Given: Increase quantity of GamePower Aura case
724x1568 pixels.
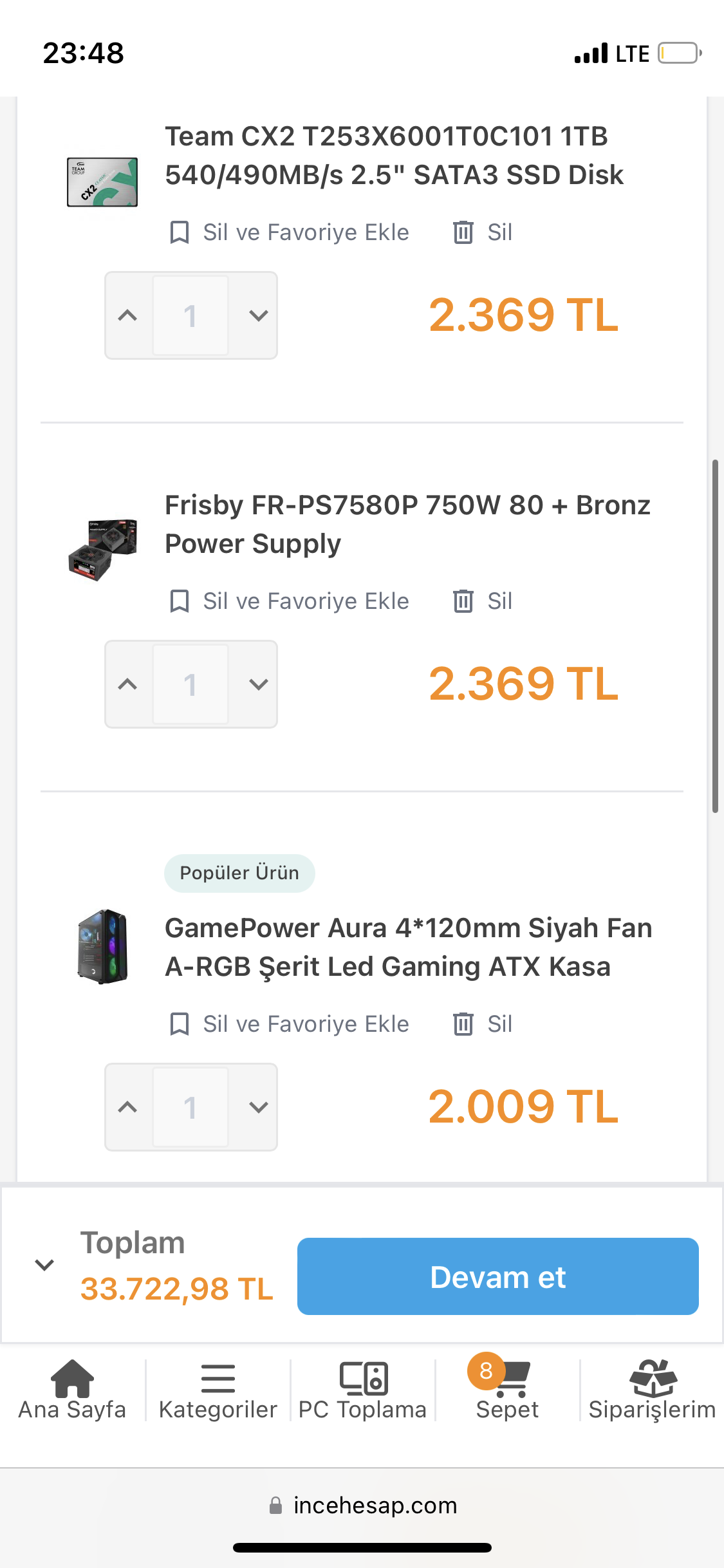Looking at the screenshot, I should click(128, 1107).
